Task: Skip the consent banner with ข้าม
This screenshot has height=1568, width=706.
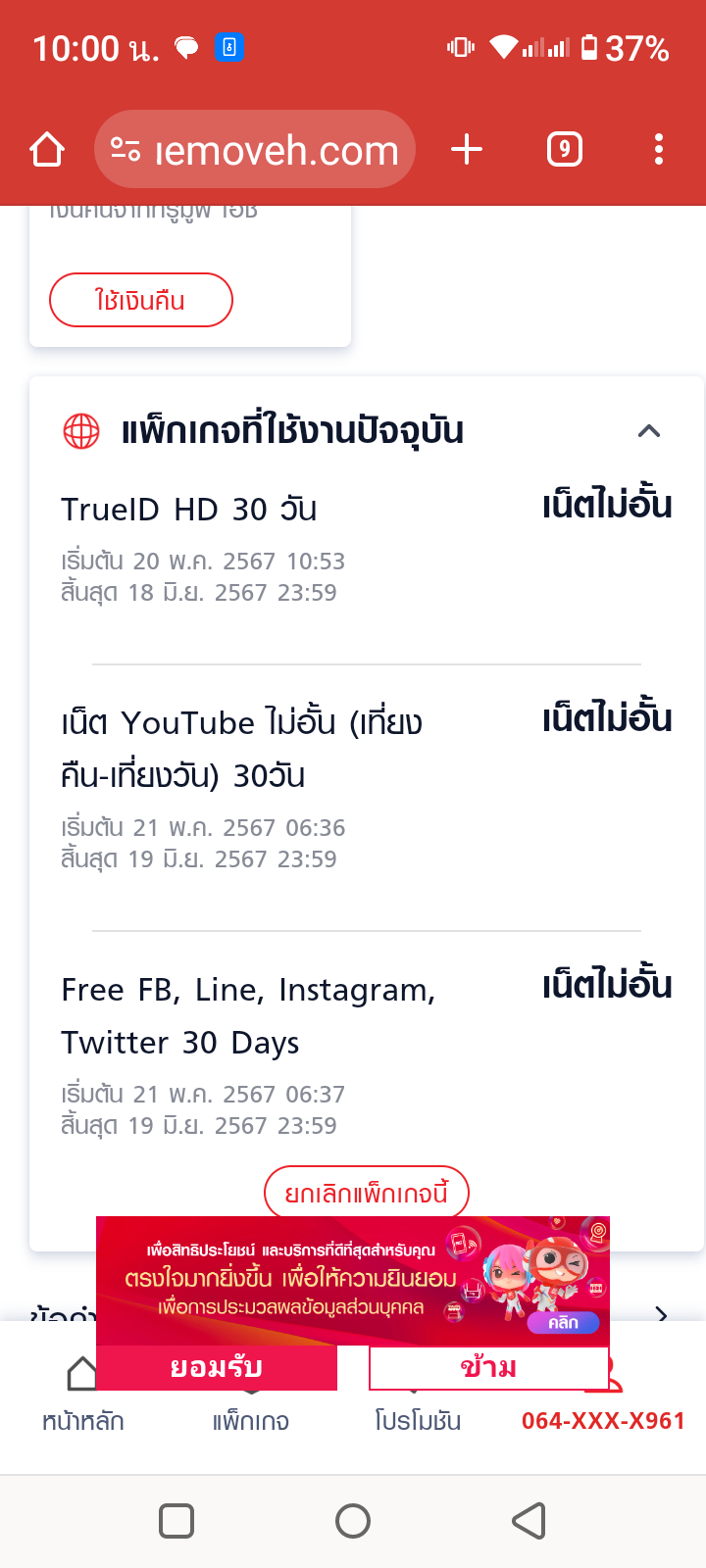Action: pos(488,1368)
